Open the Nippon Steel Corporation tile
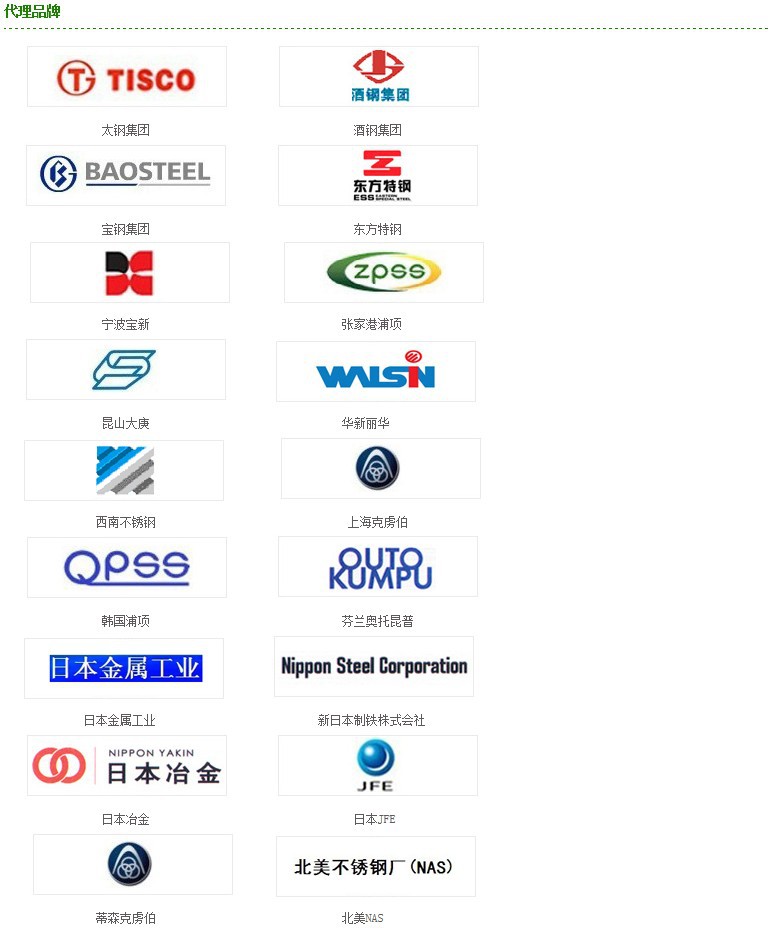This screenshot has height=934, width=772. (x=374, y=666)
